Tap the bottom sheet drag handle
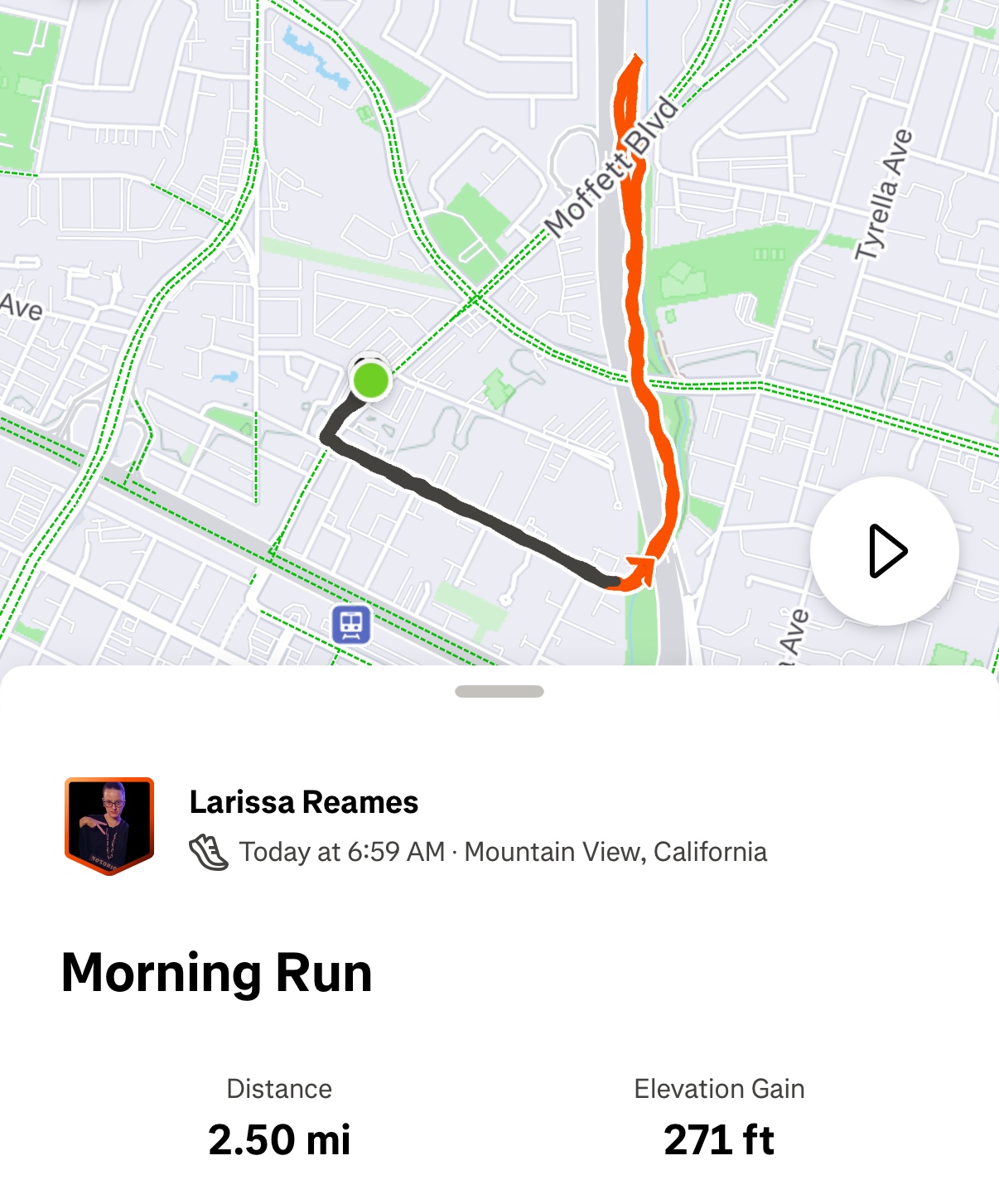 tap(499, 691)
